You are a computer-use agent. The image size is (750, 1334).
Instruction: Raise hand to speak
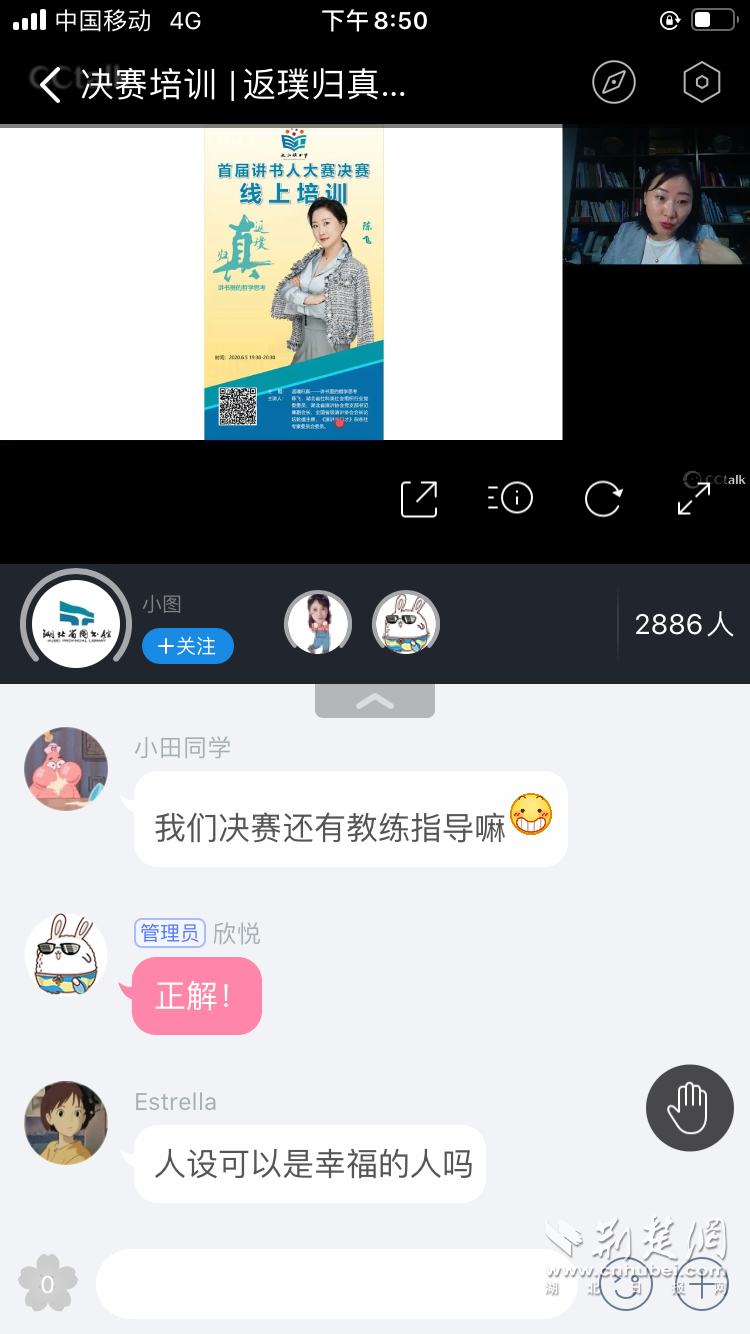(x=690, y=1108)
